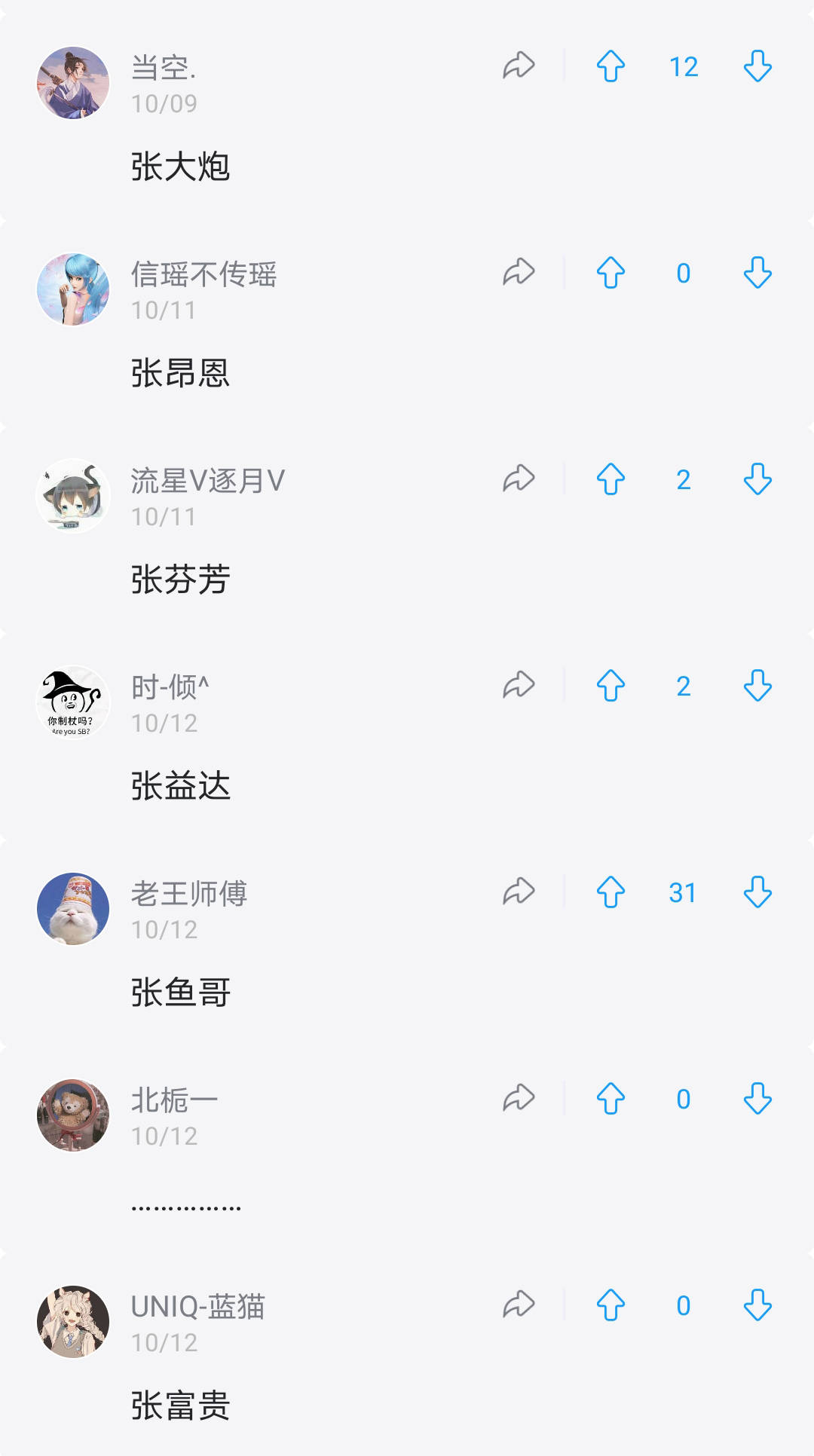Image resolution: width=814 pixels, height=1456 pixels.
Task: Upvote 信瑶不传瑶's comment 张昂恩
Action: click(x=610, y=273)
